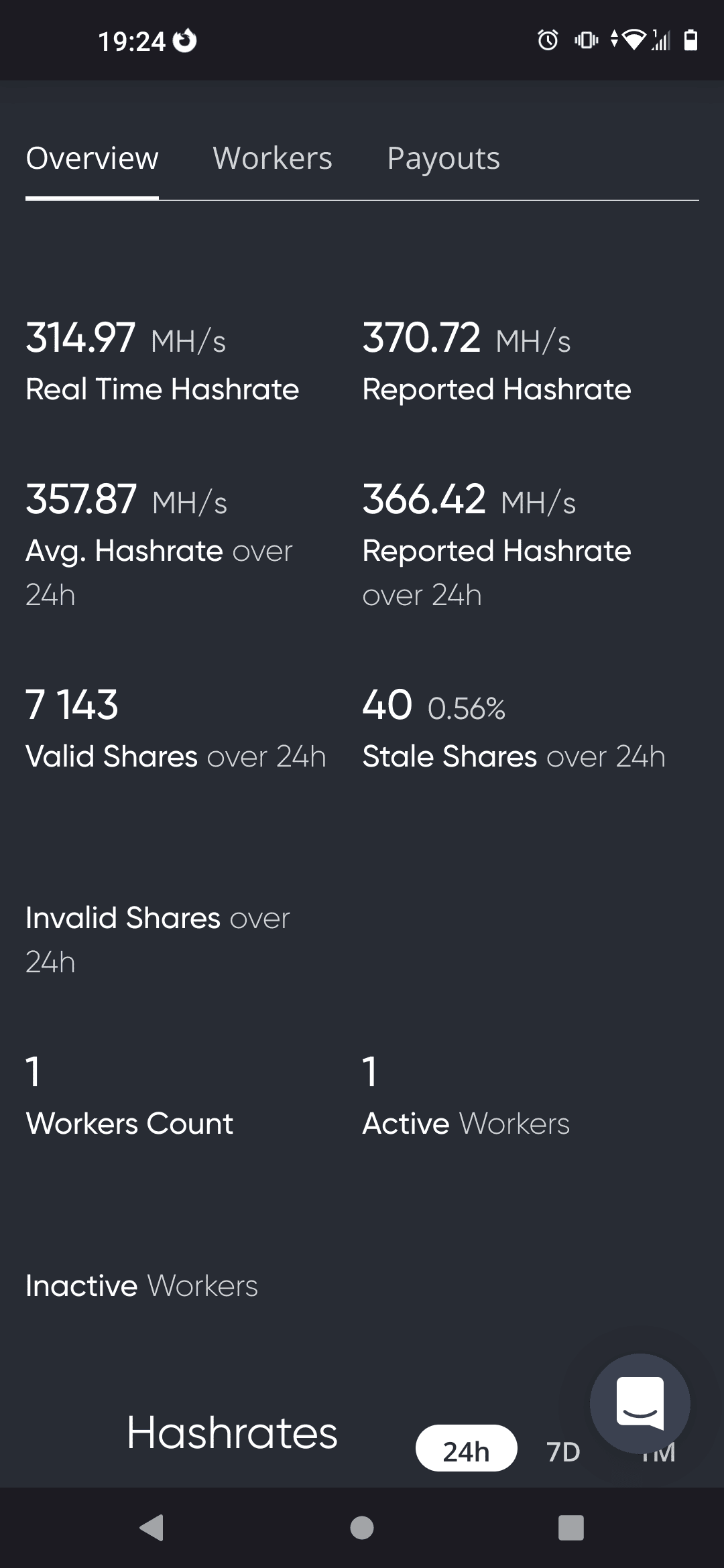Select the Overview tab
Image resolution: width=724 pixels, height=1568 pixels.
[x=92, y=159]
